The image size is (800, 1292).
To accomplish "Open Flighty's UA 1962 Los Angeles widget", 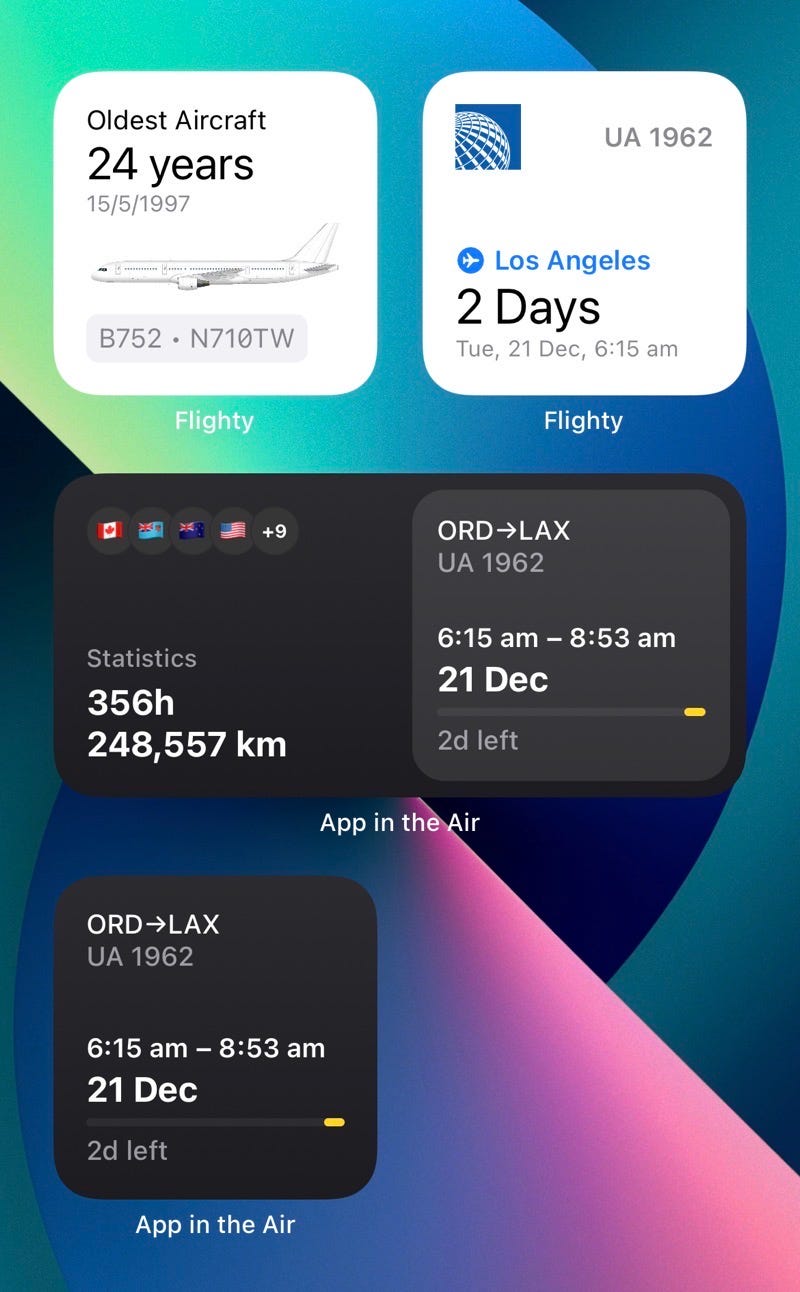I will (x=584, y=233).
